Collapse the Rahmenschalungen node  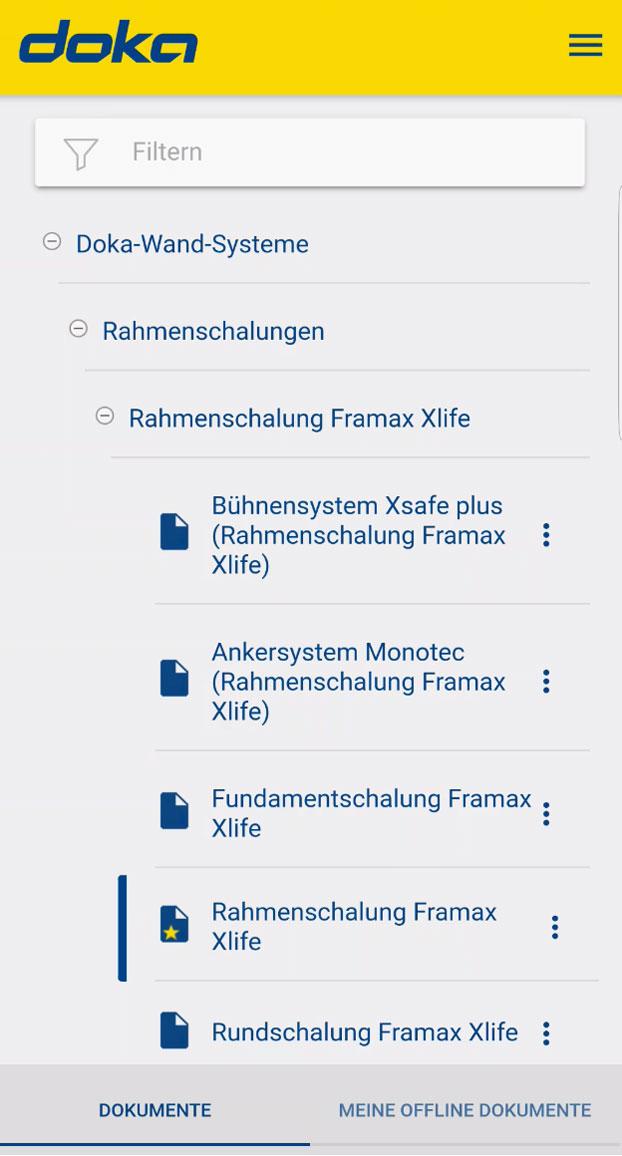[78, 329]
